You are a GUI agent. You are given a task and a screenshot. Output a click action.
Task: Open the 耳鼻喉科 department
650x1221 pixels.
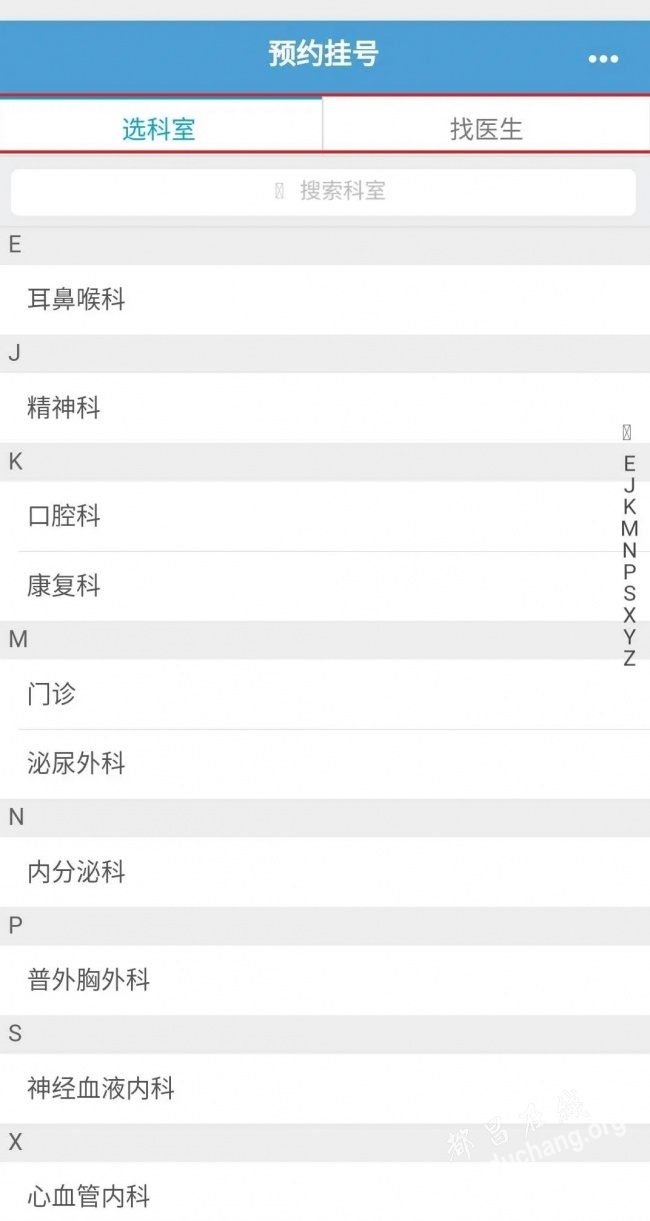point(325,299)
